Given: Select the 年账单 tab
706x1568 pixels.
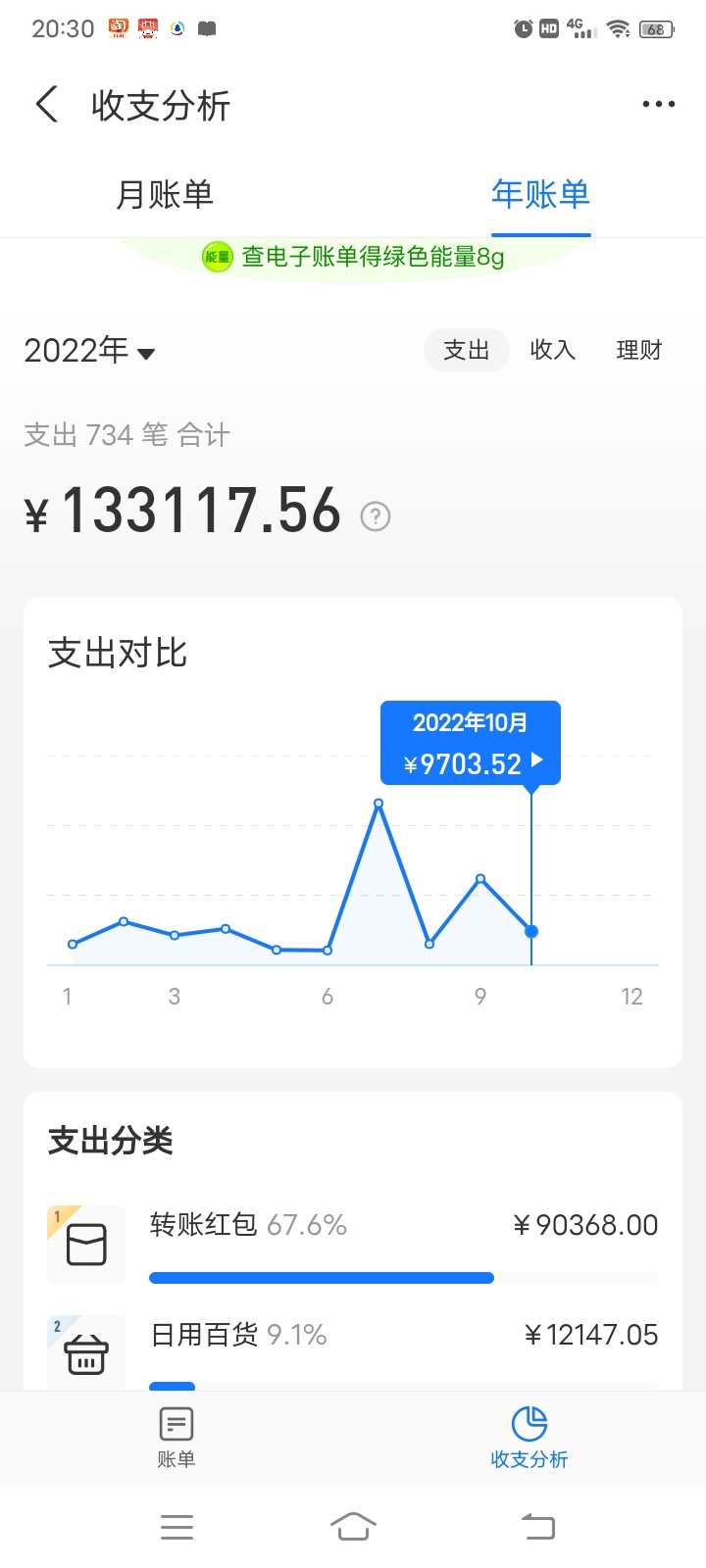Looking at the screenshot, I should point(540,194).
